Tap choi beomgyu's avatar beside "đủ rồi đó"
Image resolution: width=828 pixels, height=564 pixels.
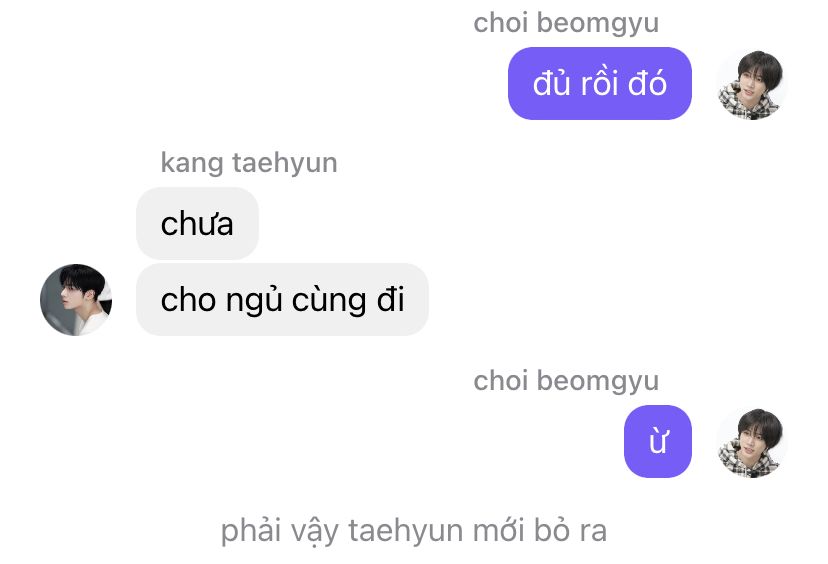(x=751, y=84)
